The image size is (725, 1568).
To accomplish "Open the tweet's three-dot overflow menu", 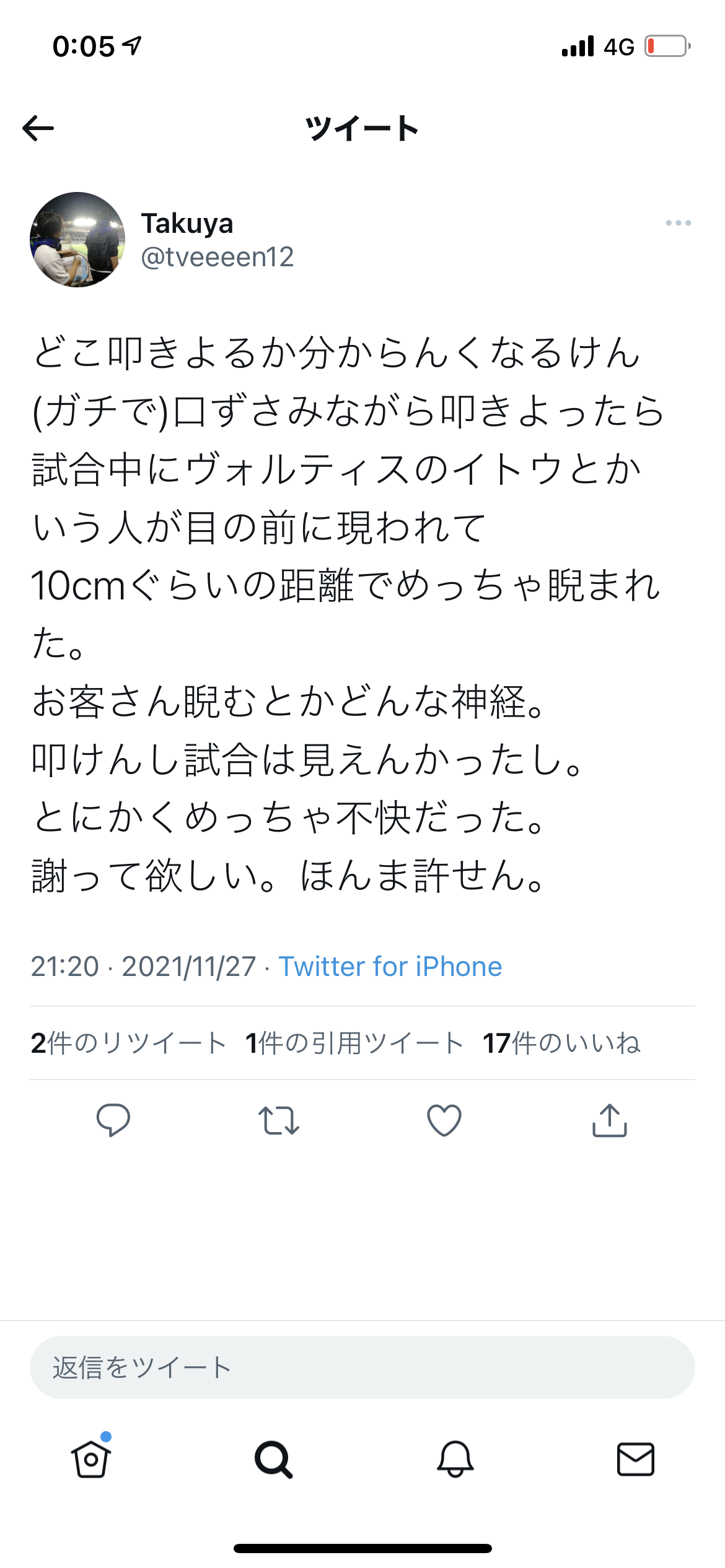I will coord(678,223).
